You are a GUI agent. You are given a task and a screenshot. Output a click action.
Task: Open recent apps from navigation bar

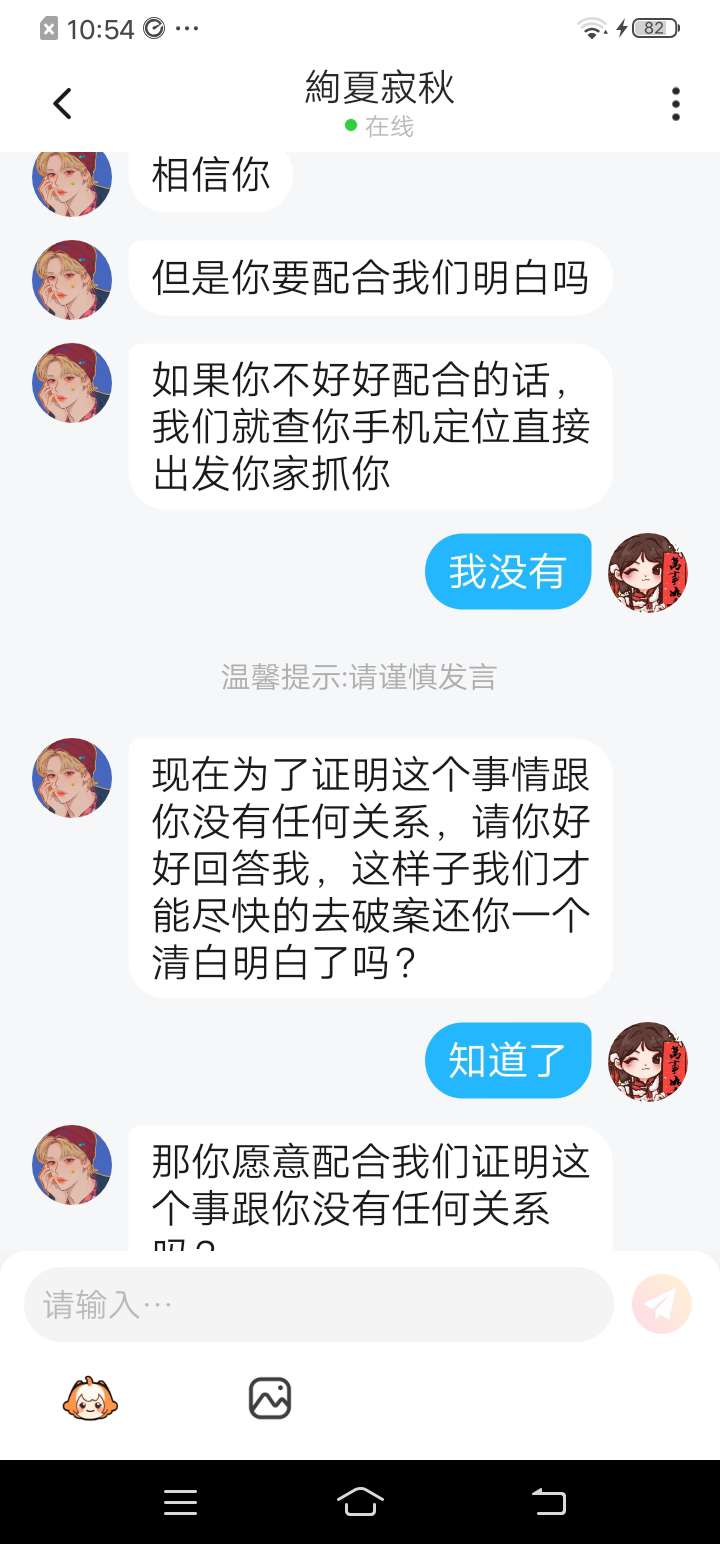tap(180, 1502)
